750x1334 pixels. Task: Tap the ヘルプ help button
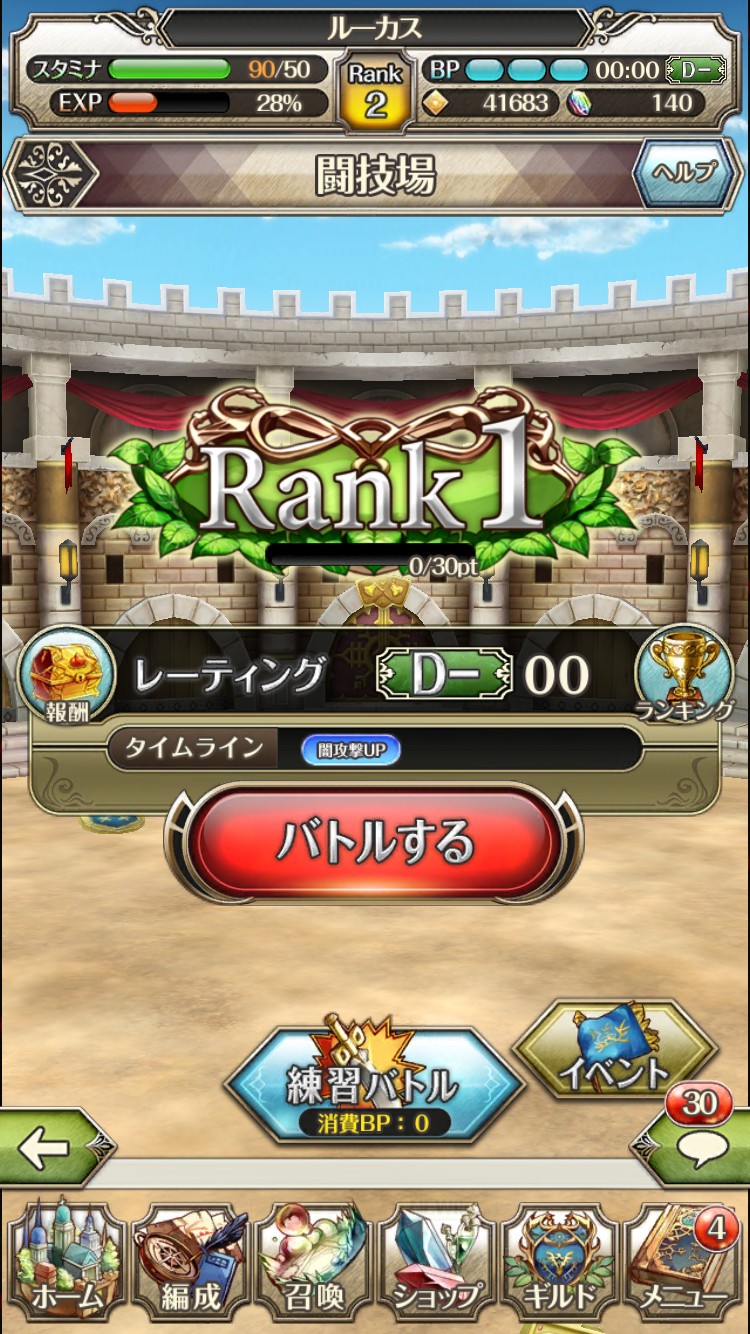pyautogui.click(x=687, y=174)
